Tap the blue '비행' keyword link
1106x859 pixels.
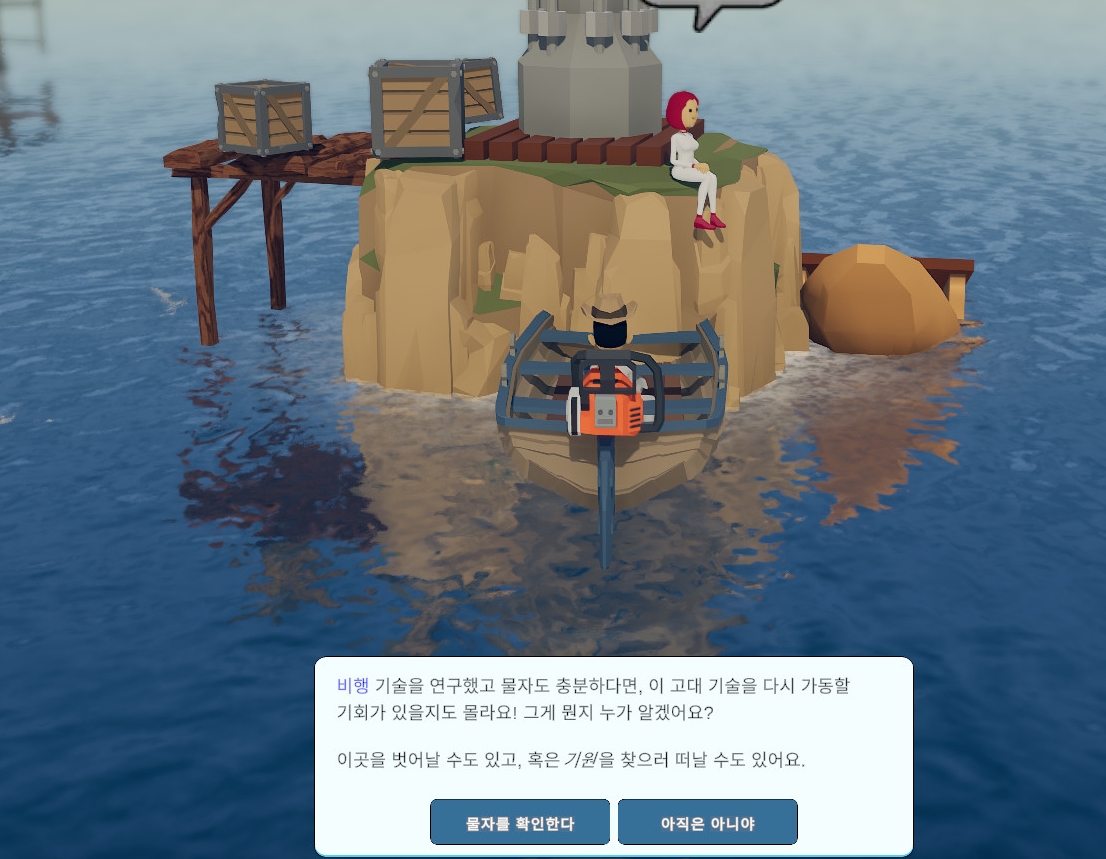pyautogui.click(x=353, y=686)
